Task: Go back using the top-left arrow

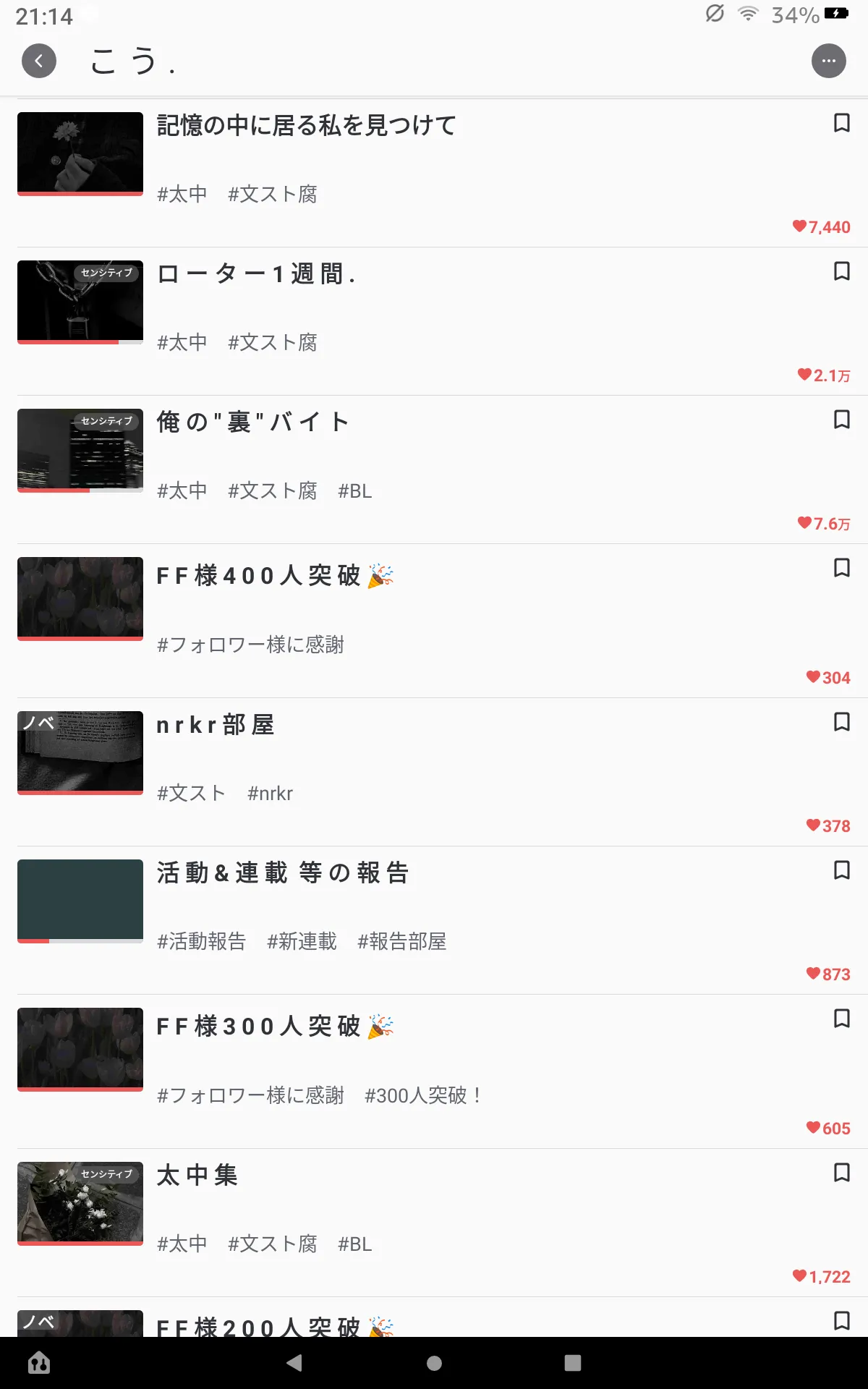Action: (39, 61)
